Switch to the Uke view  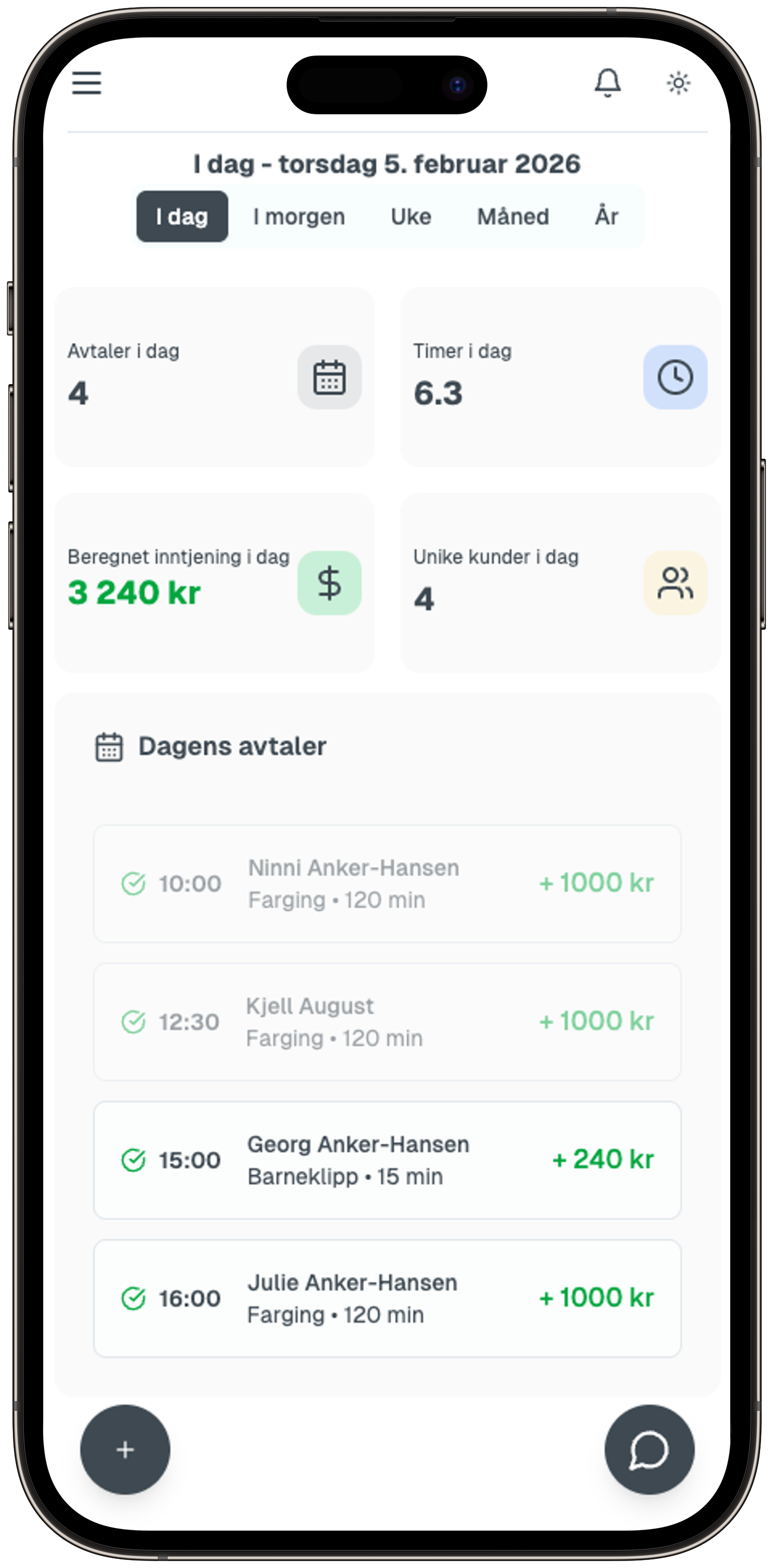click(x=410, y=217)
